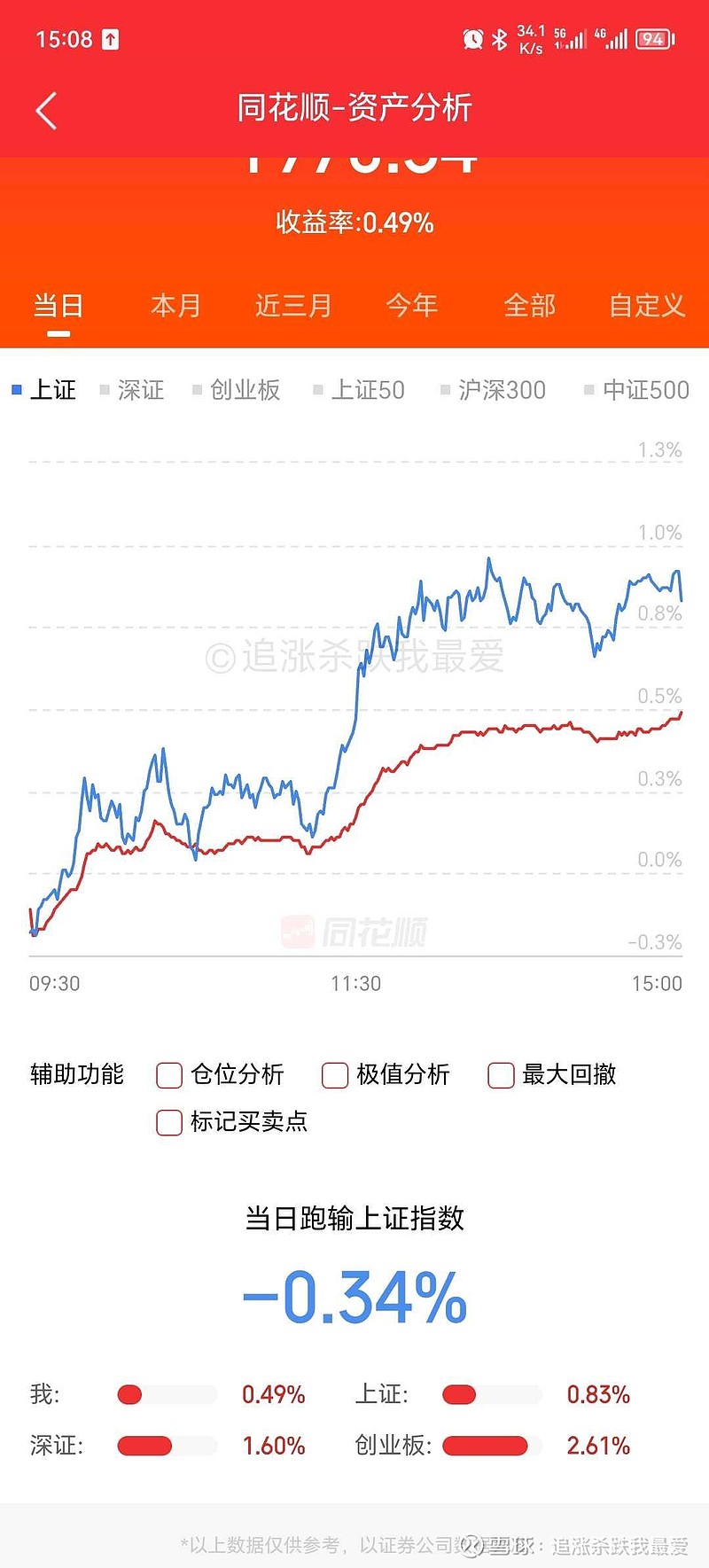
Task: Tap the upload arrow next to the clock
Action: tap(110, 38)
